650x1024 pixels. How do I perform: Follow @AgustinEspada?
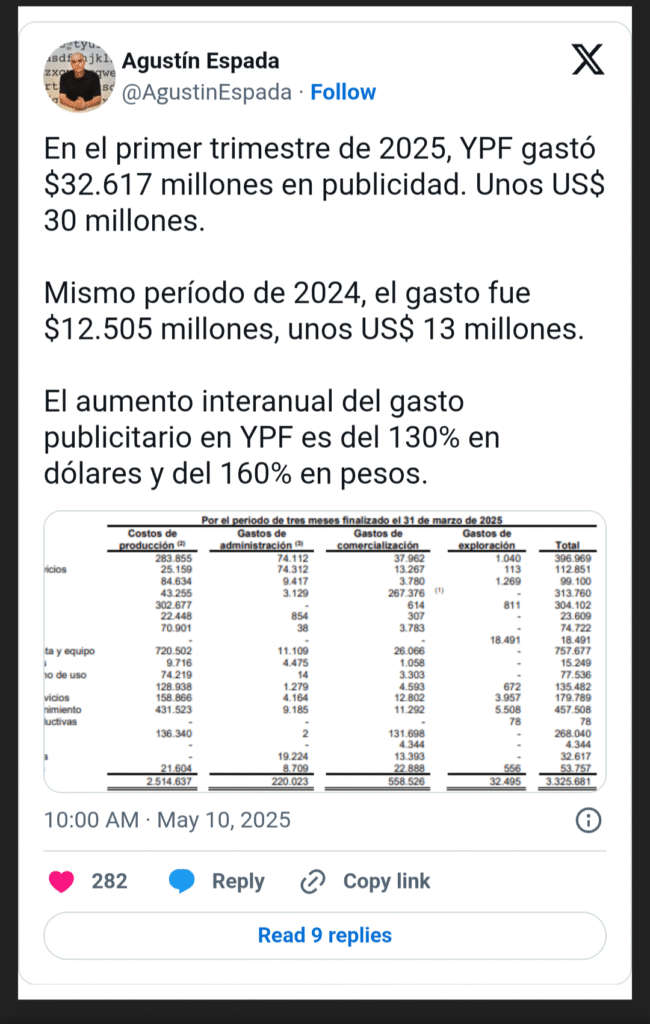(343, 92)
